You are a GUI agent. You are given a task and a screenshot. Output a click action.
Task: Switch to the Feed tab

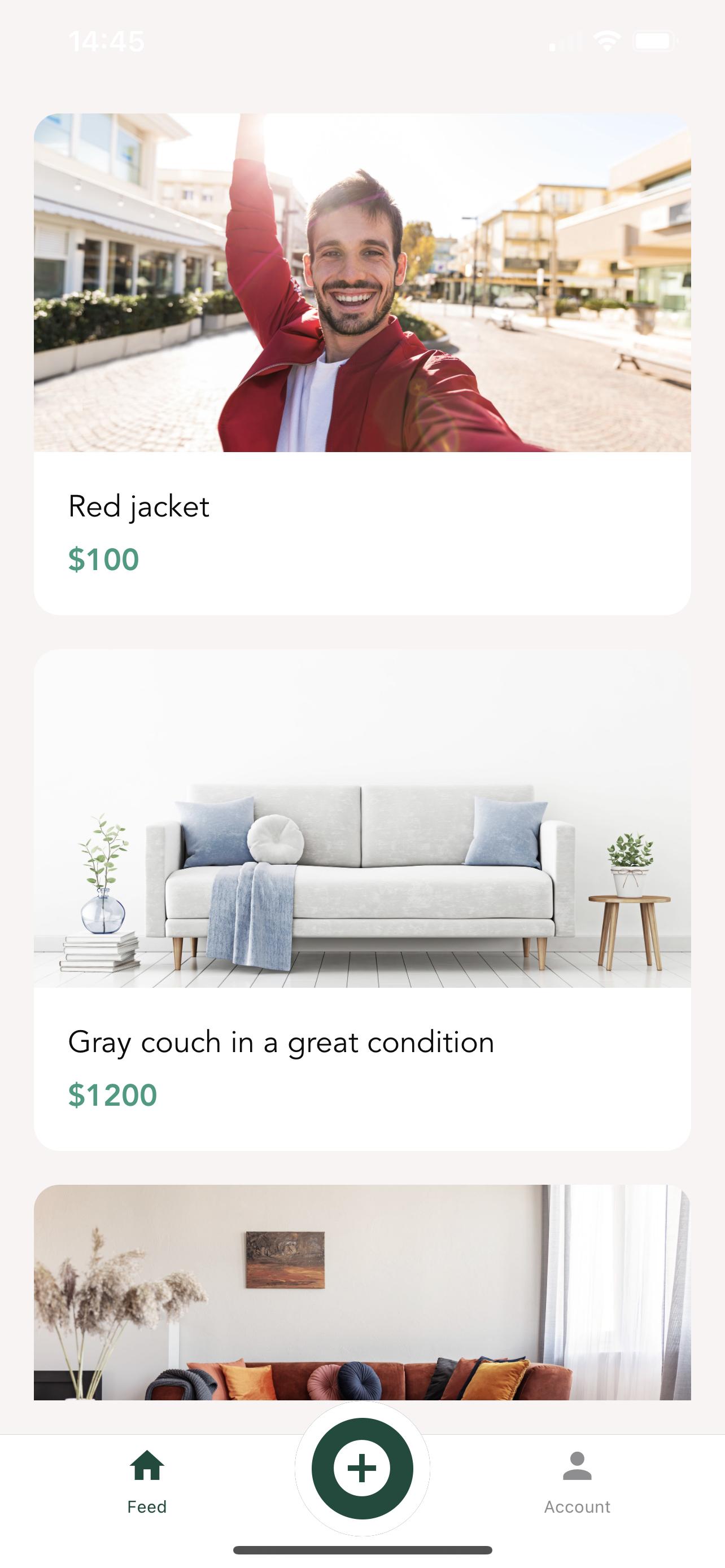[147, 1482]
